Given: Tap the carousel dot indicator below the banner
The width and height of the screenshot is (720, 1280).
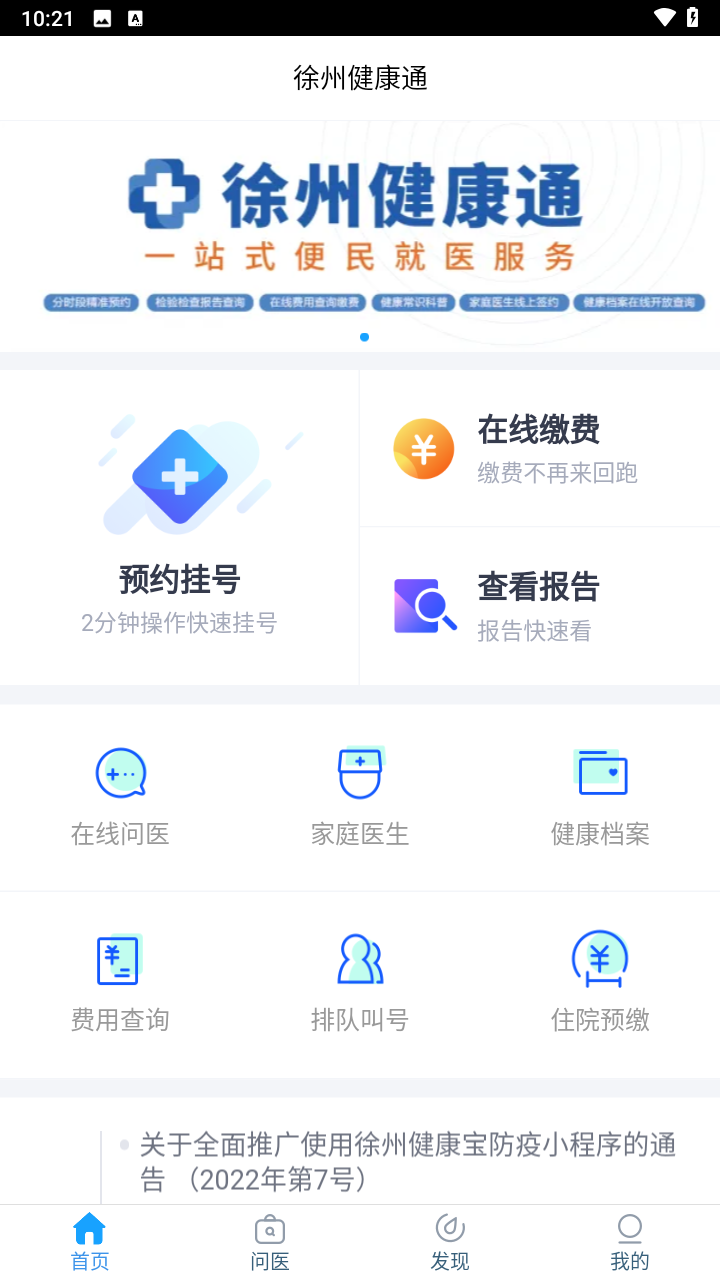Looking at the screenshot, I should coord(364,337).
